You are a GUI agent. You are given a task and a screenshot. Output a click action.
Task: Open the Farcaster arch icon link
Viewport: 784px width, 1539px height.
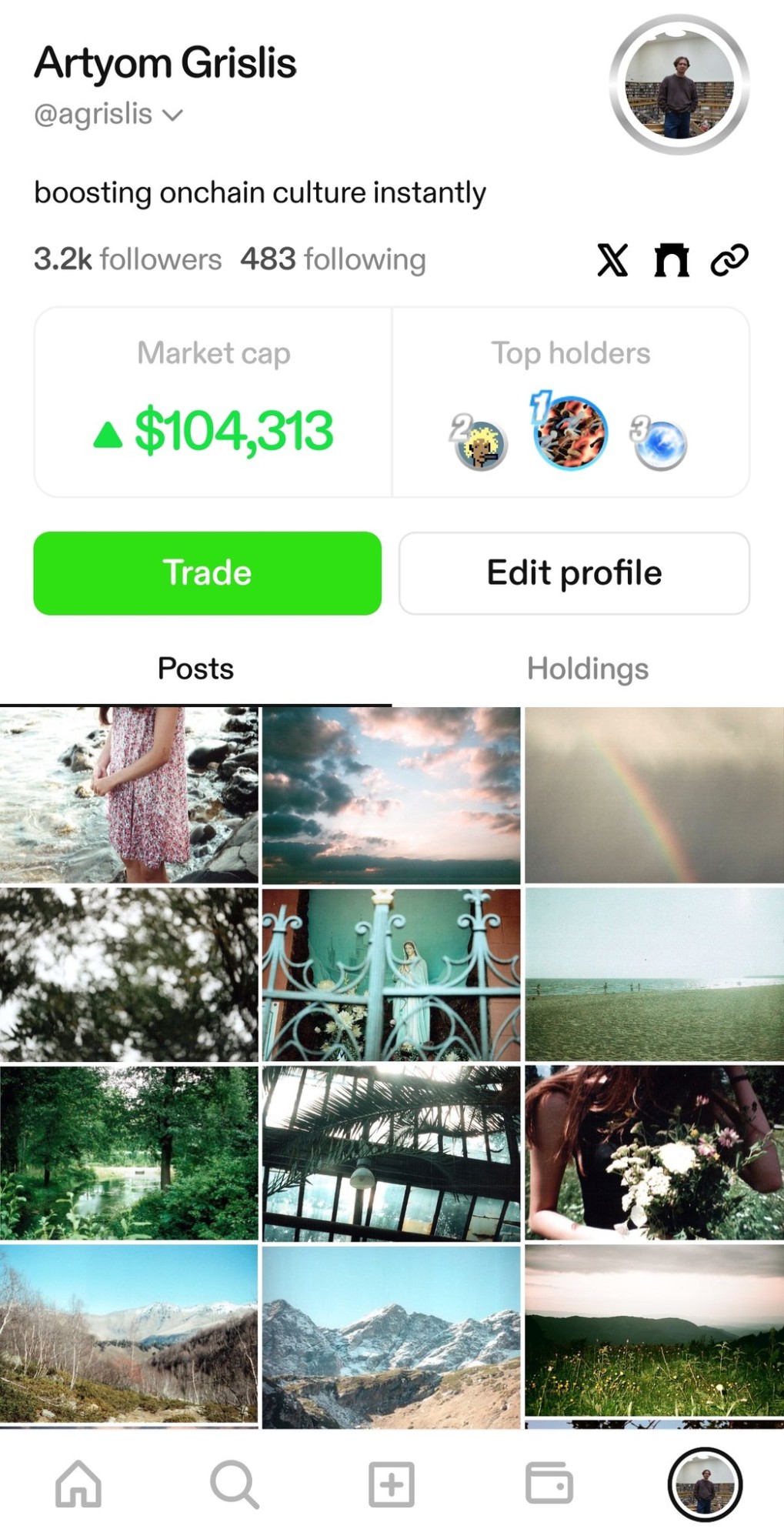[671, 260]
